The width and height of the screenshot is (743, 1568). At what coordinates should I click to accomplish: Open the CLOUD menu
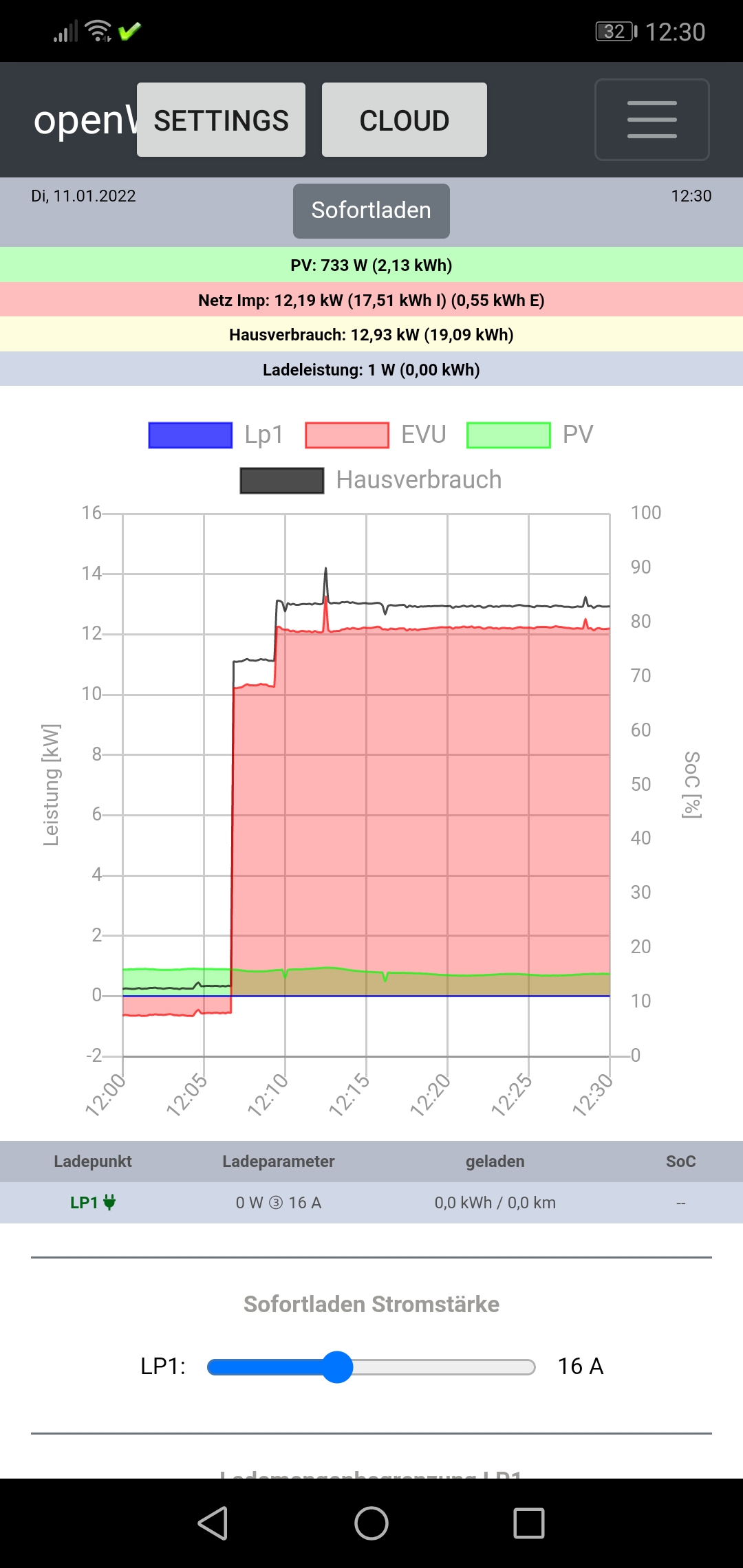click(x=404, y=120)
